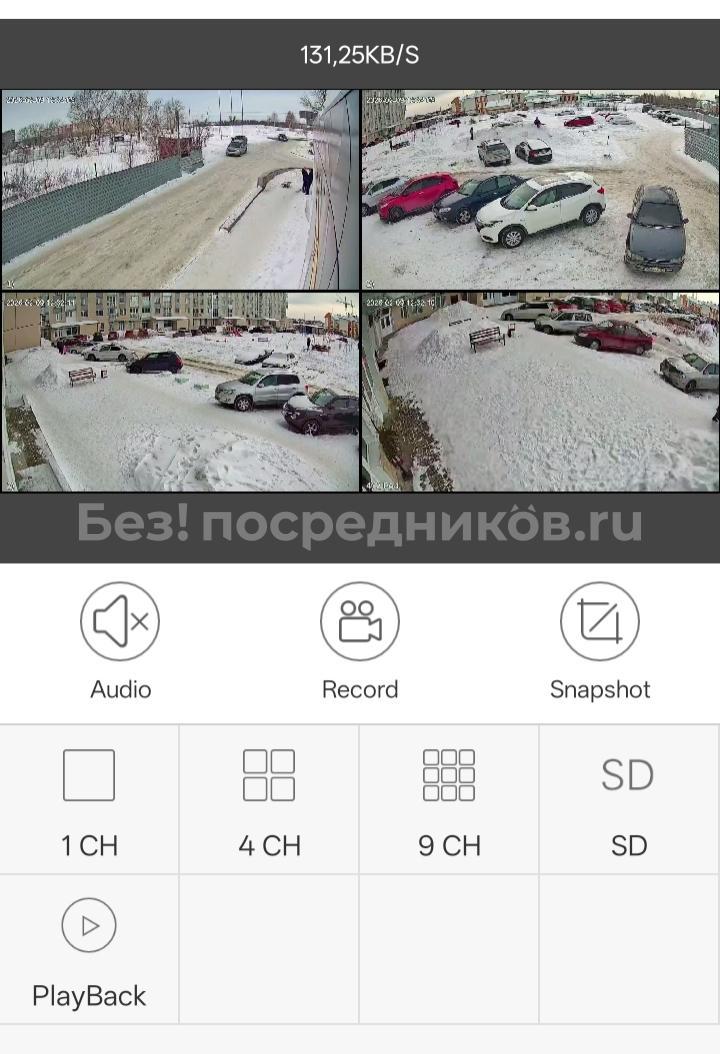Start recording the camera feed

[x=360, y=622]
